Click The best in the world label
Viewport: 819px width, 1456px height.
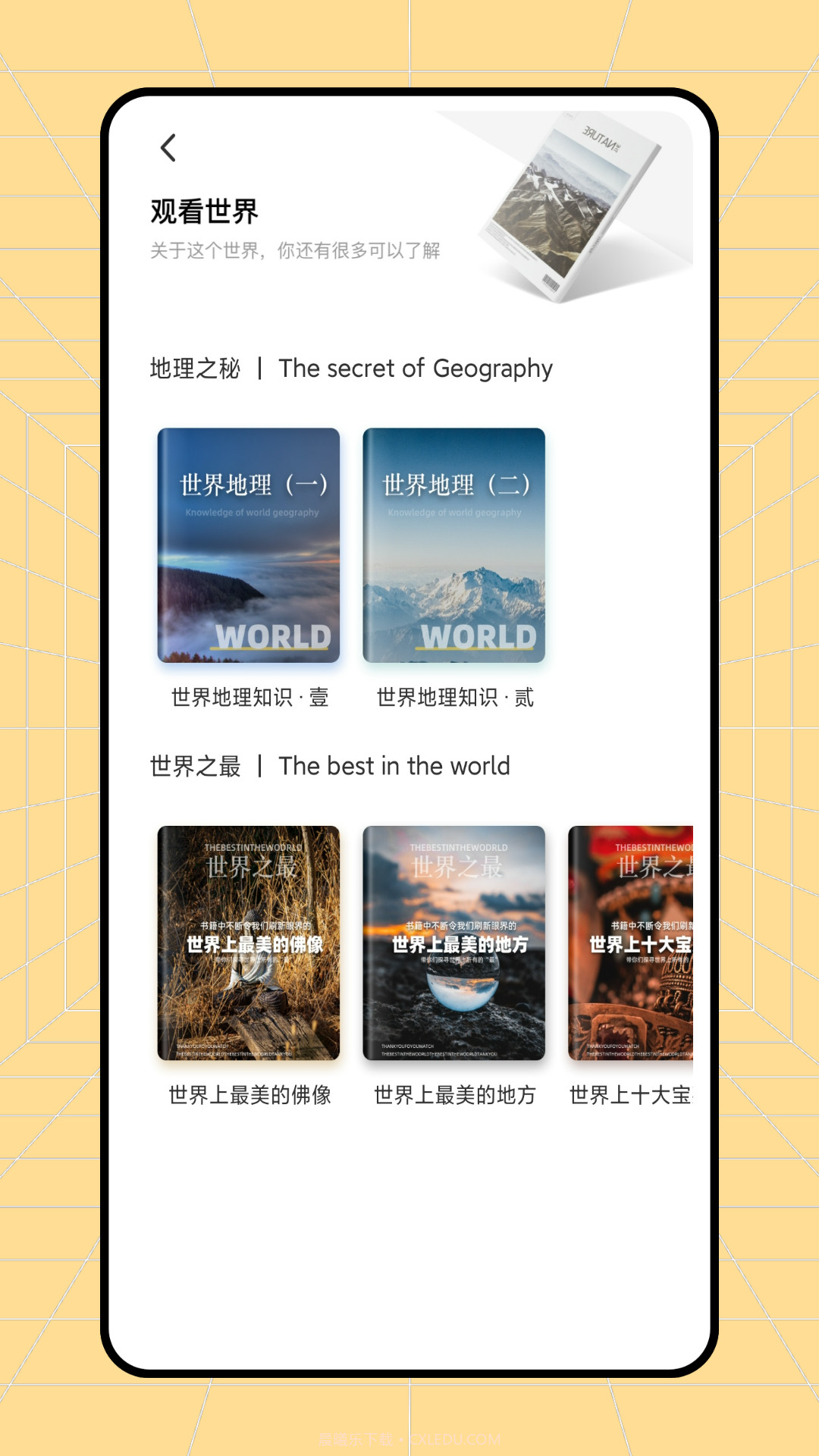(394, 766)
